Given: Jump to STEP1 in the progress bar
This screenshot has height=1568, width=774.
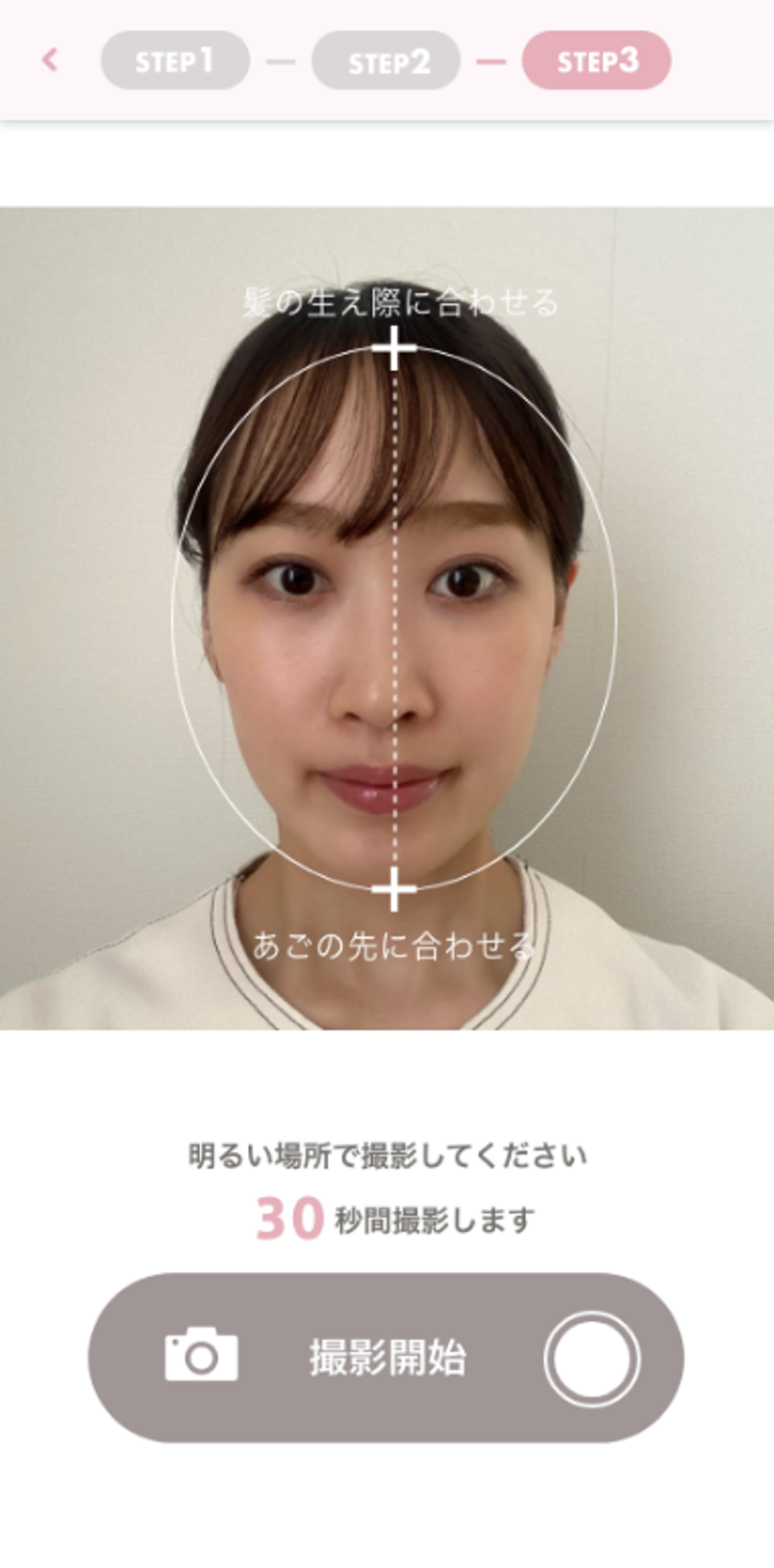Looking at the screenshot, I should (x=175, y=61).
